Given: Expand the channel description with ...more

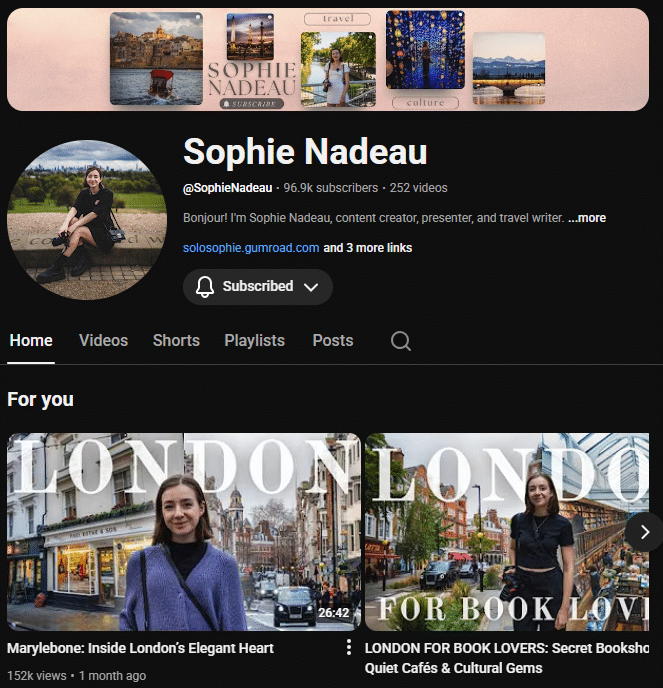Looking at the screenshot, I should pyautogui.click(x=587, y=218).
